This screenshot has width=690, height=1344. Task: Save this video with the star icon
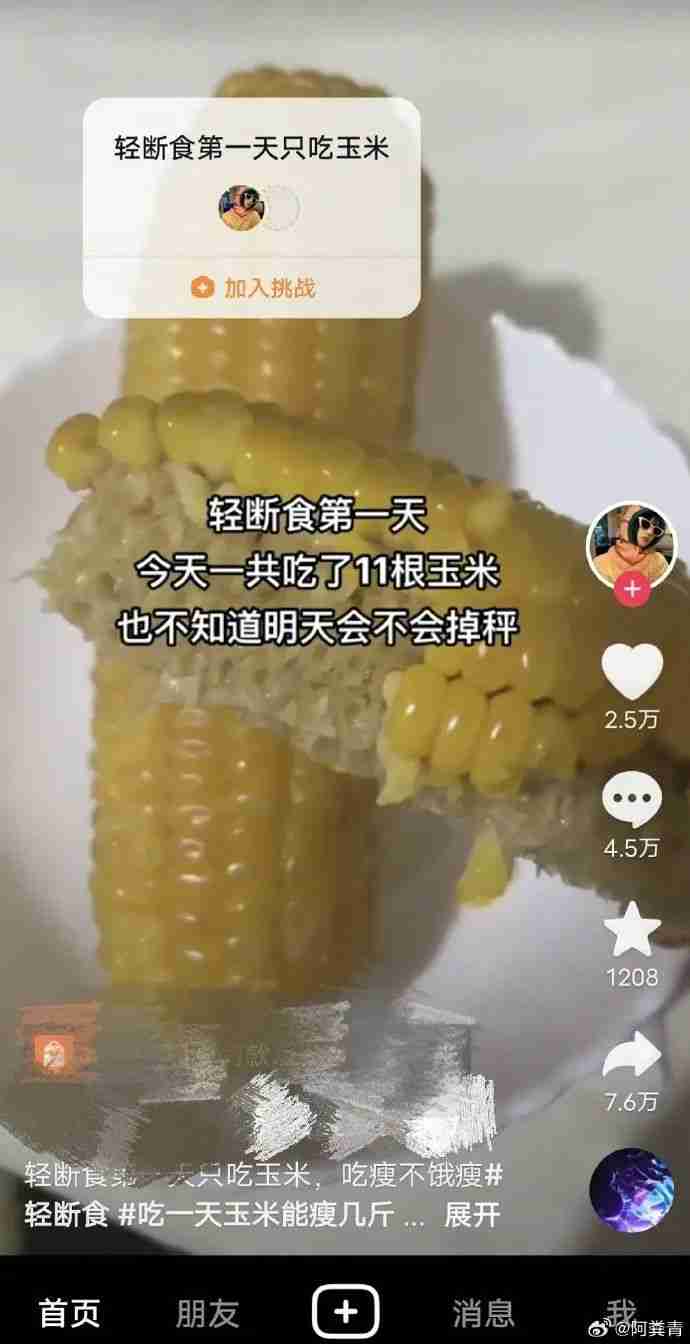(632, 929)
